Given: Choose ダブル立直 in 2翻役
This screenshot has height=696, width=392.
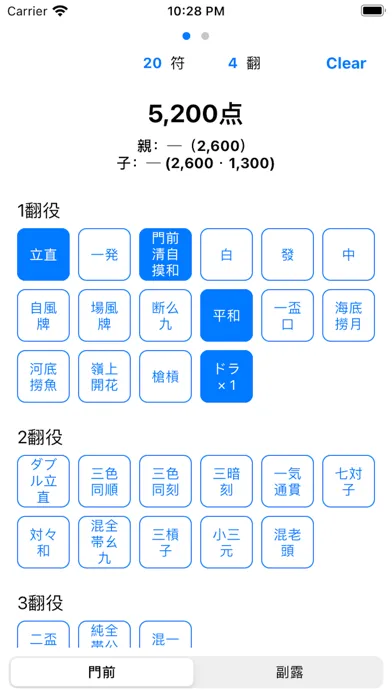Looking at the screenshot, I should coord(44,481).
